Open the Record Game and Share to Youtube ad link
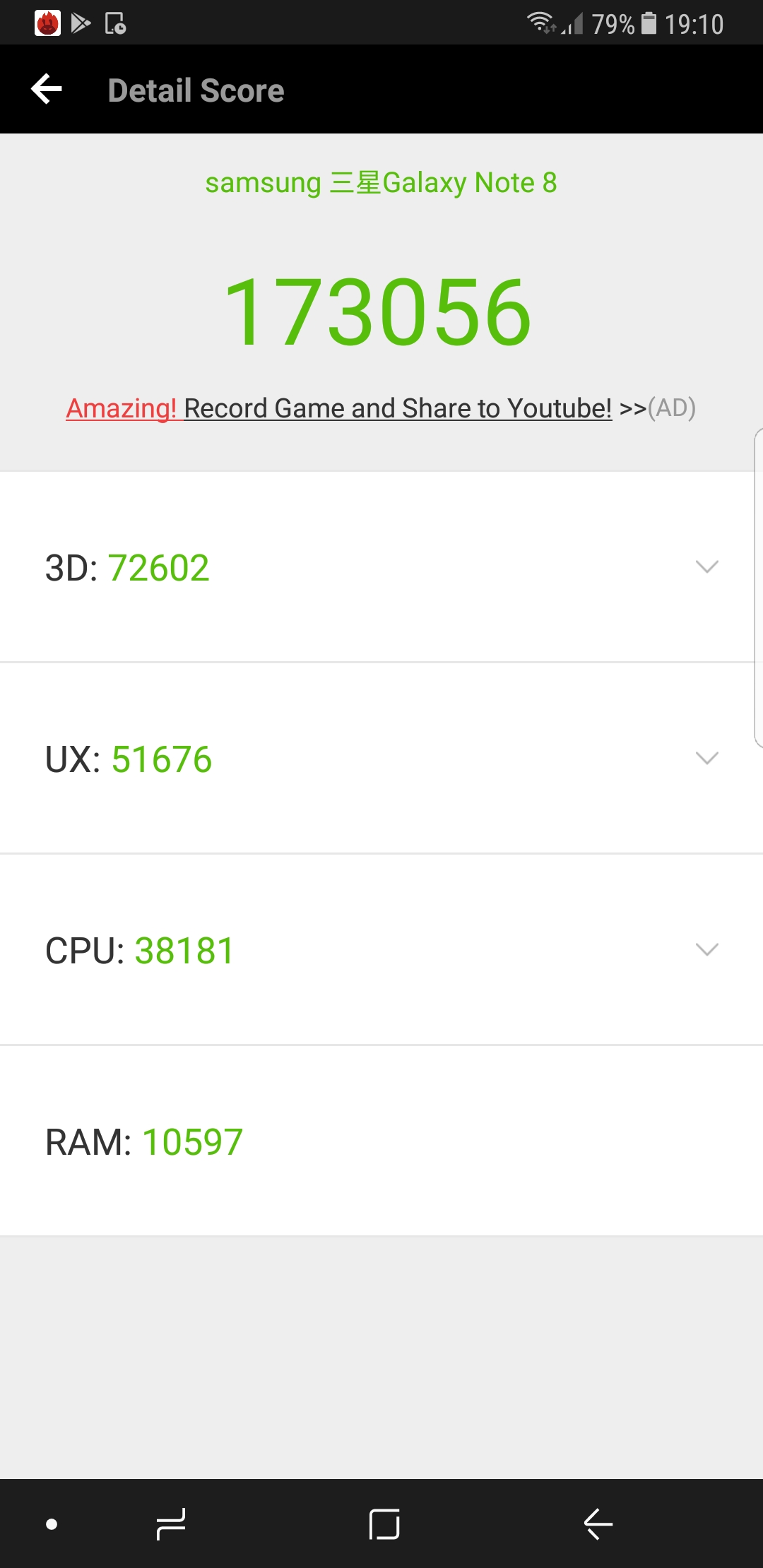 (381, 408)
